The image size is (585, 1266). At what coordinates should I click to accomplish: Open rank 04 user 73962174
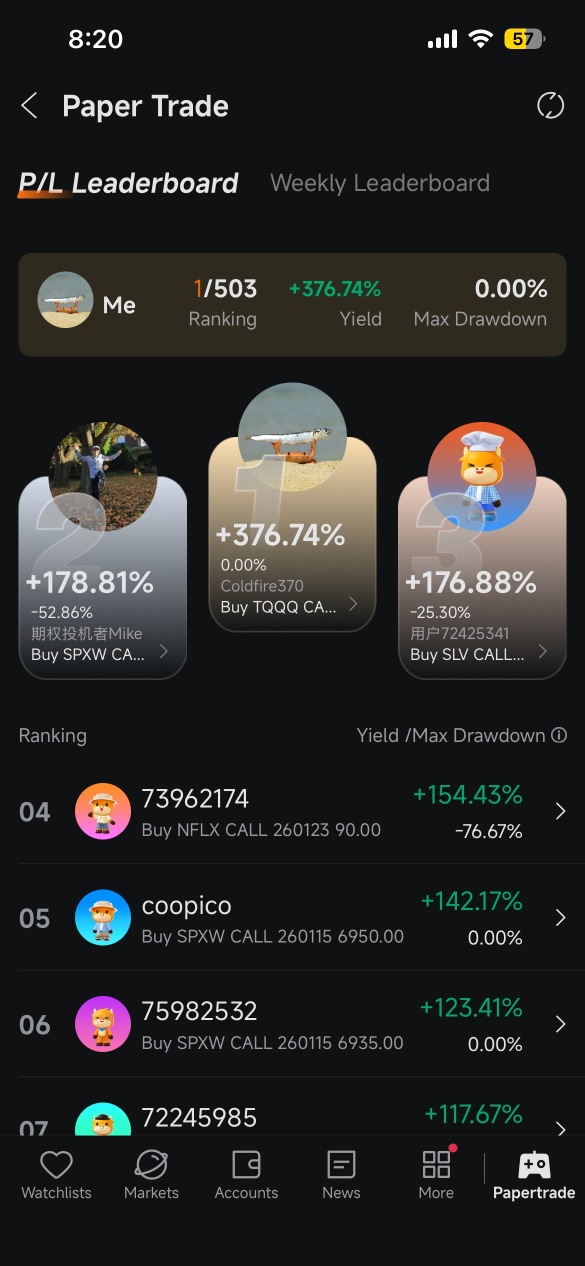tap(292, 811)
